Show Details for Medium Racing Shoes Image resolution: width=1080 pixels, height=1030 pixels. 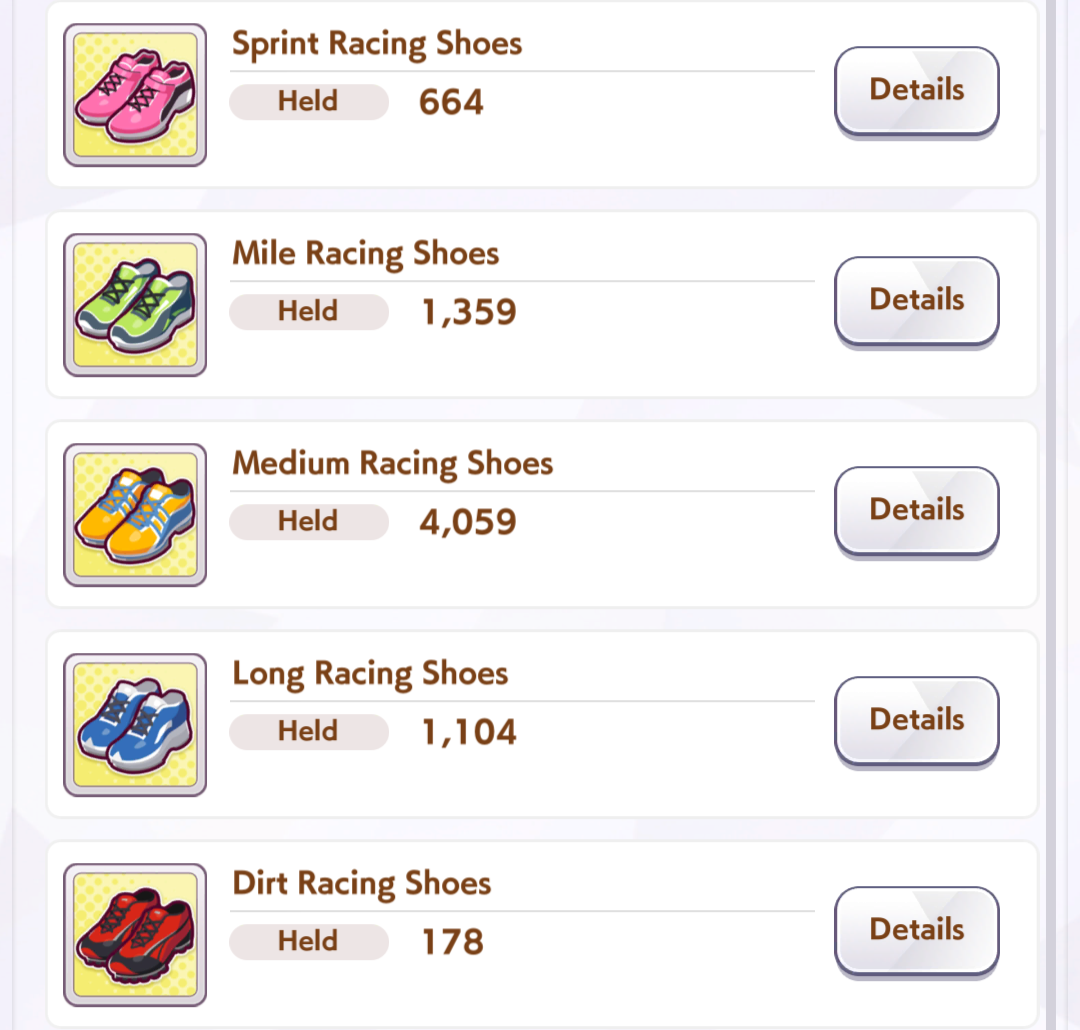tap(916, 510)
